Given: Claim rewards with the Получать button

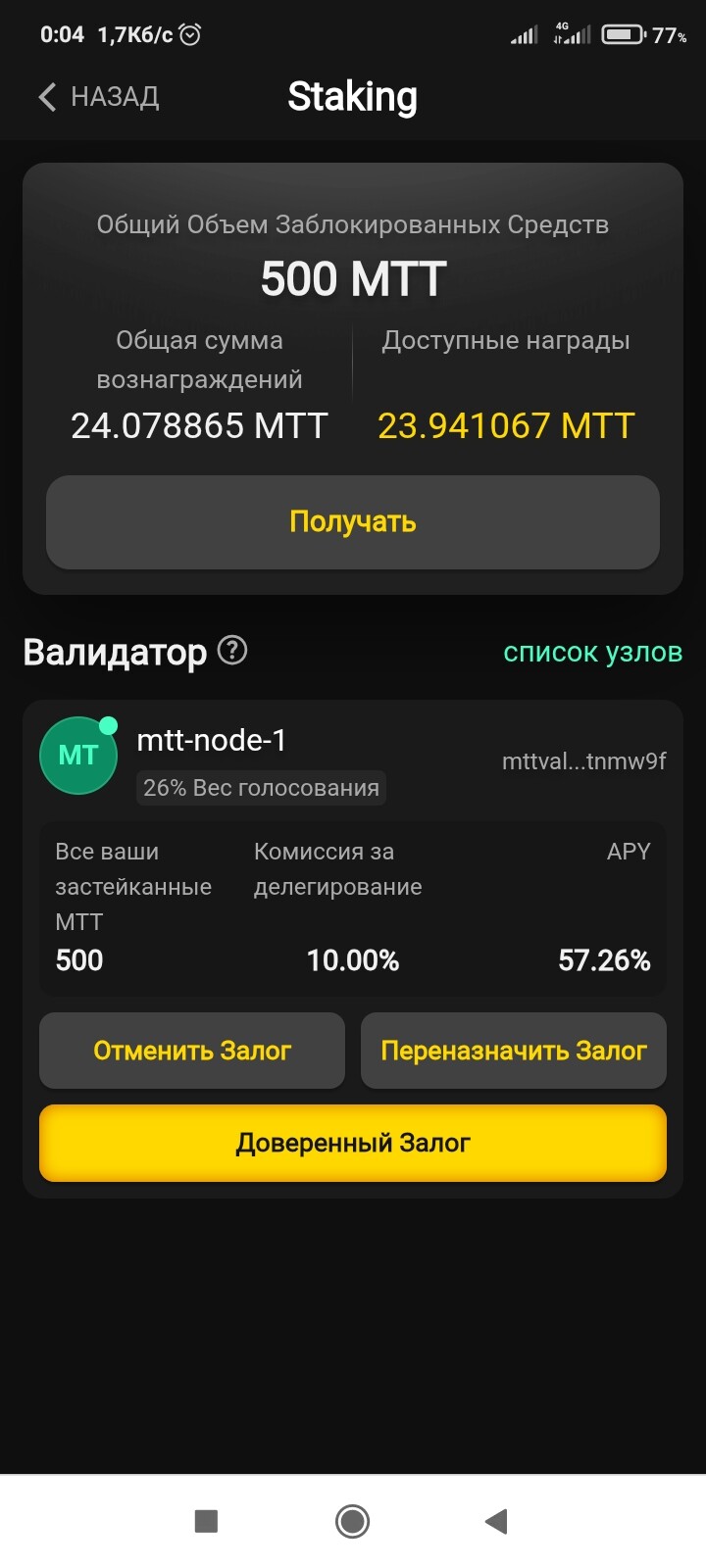Looking at the screenshot, I should pos(353,522).
